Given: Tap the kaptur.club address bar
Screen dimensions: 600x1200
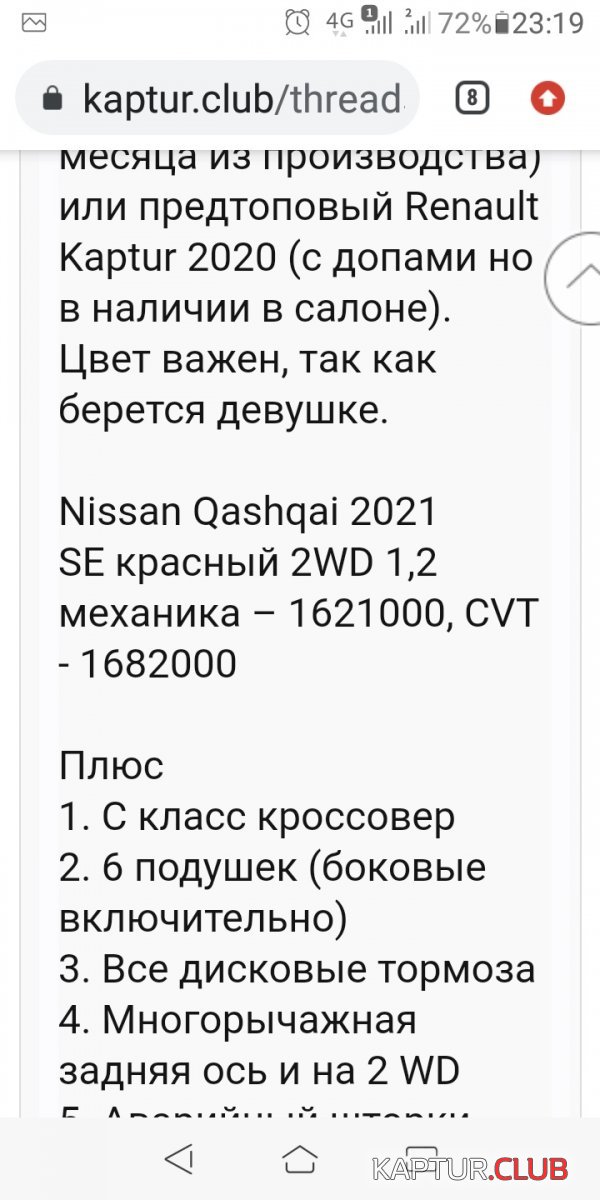Looking at the screenshot, I should 218,98.
